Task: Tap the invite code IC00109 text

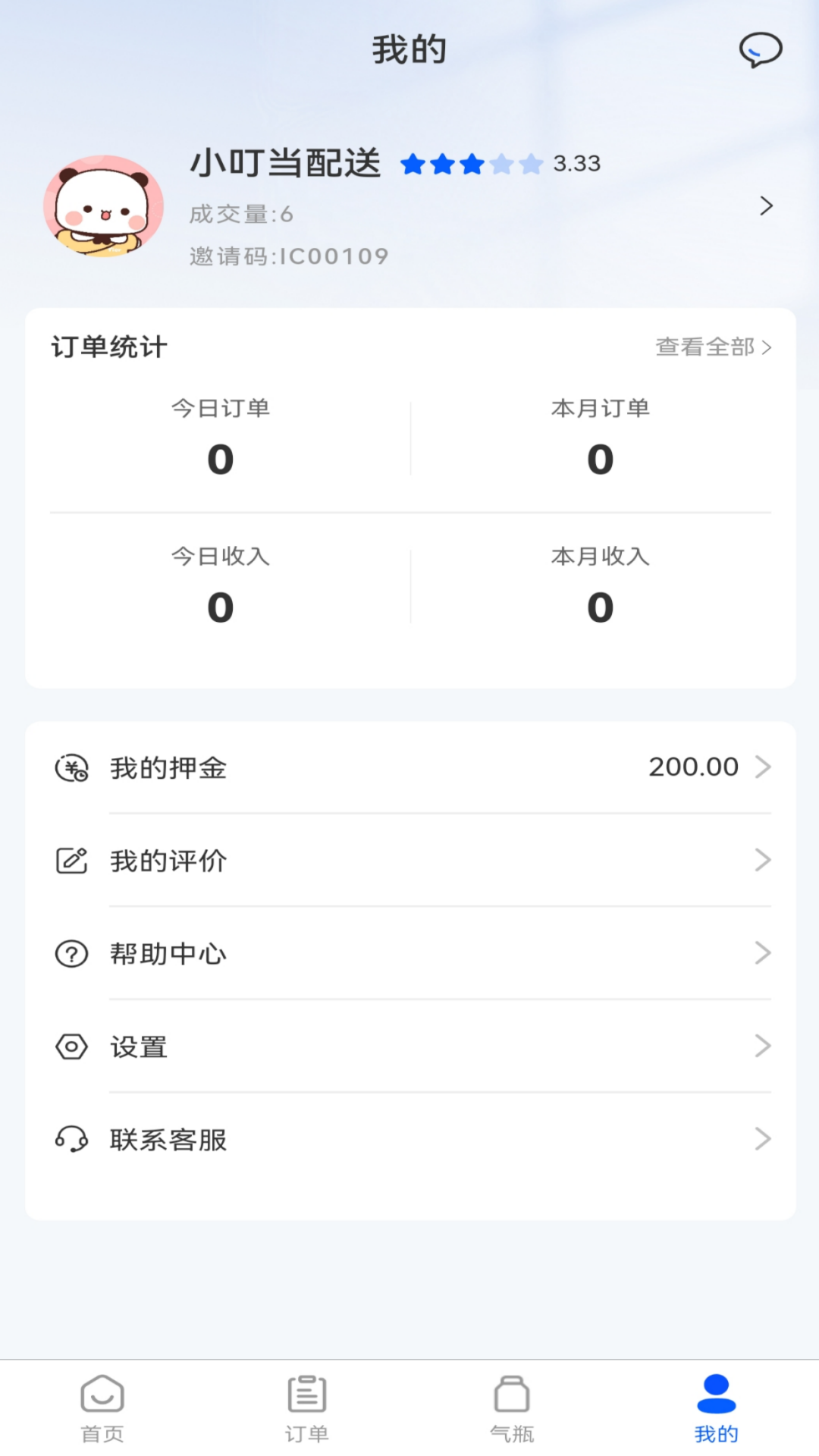Action: [288, 256]
